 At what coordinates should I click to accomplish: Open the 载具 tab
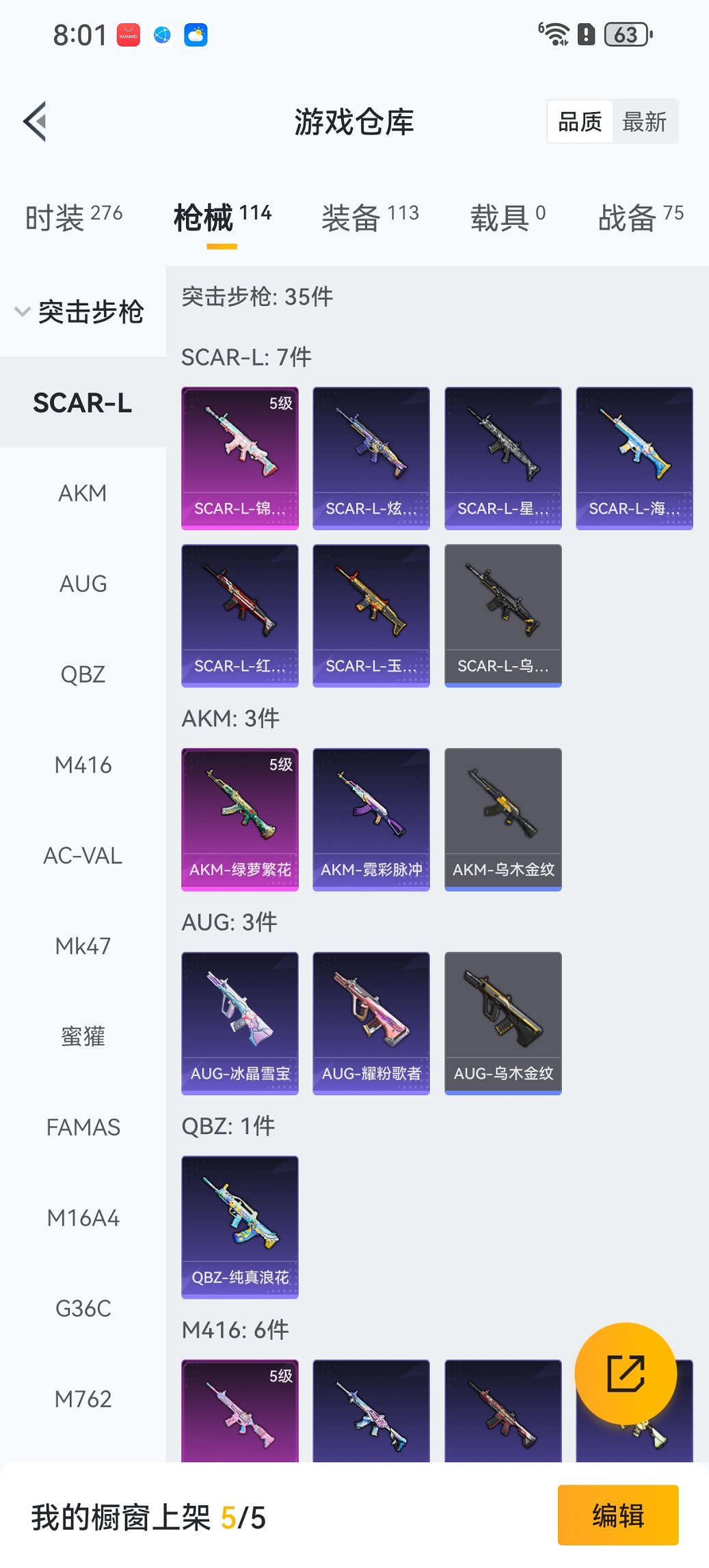(507, 218)
